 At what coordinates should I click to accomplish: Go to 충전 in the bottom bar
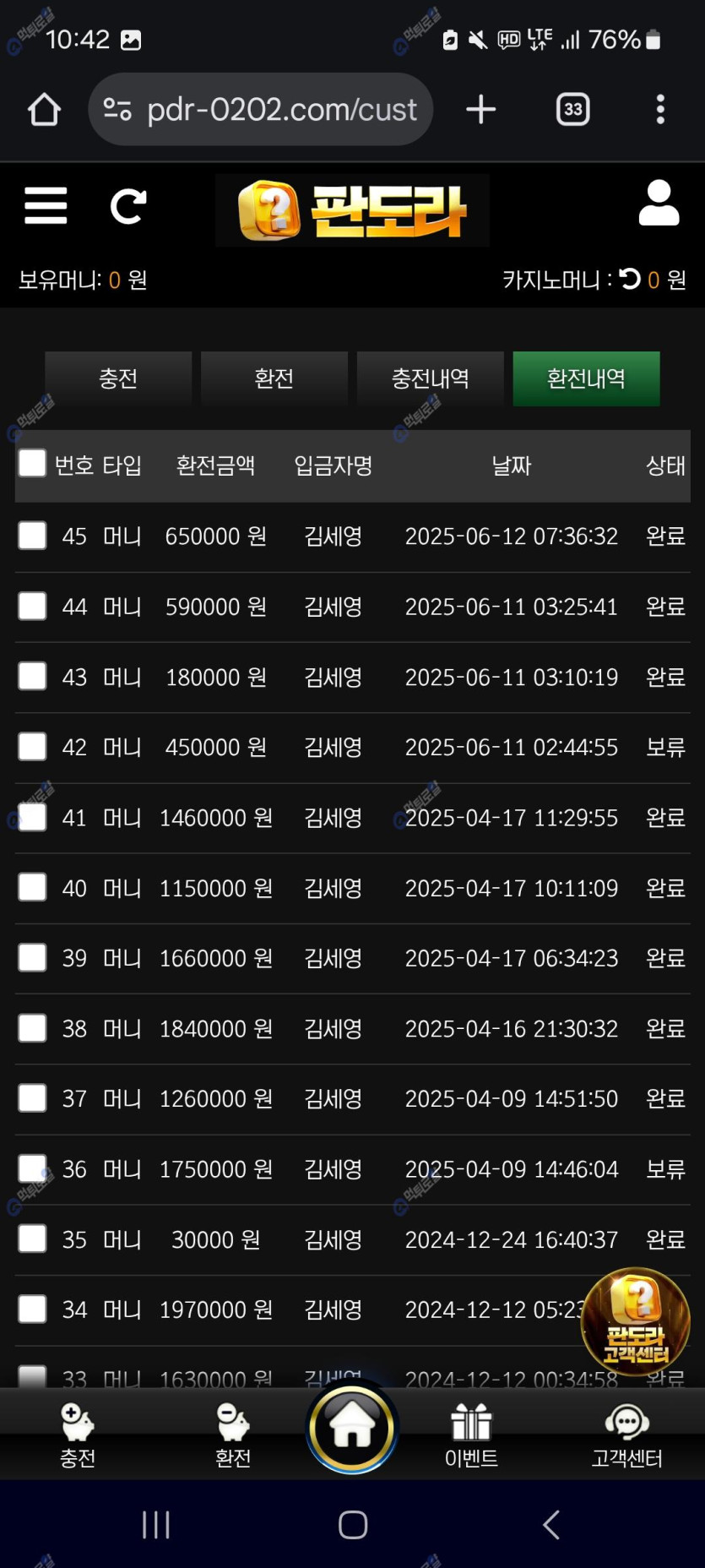click(x=78, y=1435)
